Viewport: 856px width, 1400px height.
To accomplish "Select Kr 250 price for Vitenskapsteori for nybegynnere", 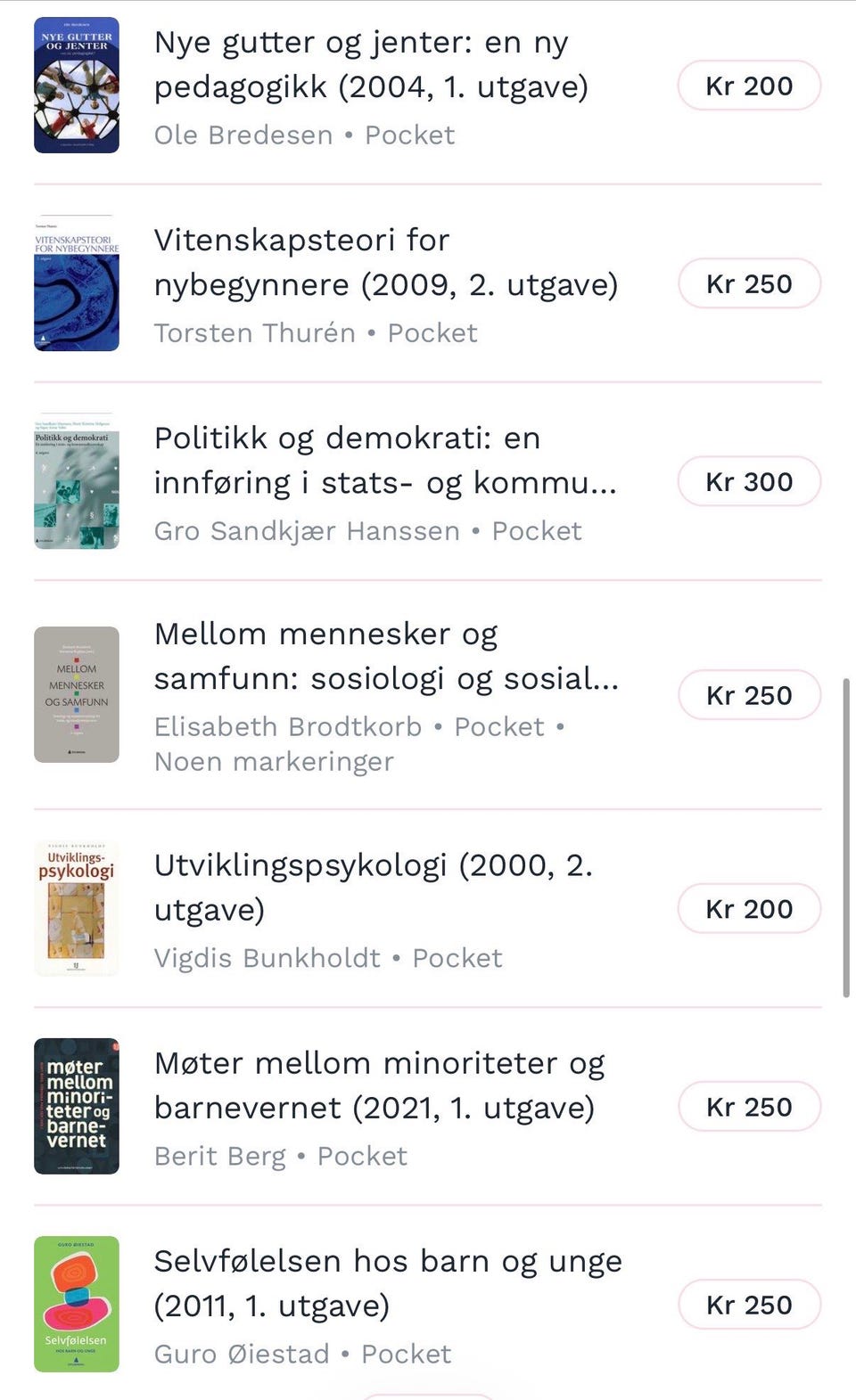I will click(x=749, y=283).
